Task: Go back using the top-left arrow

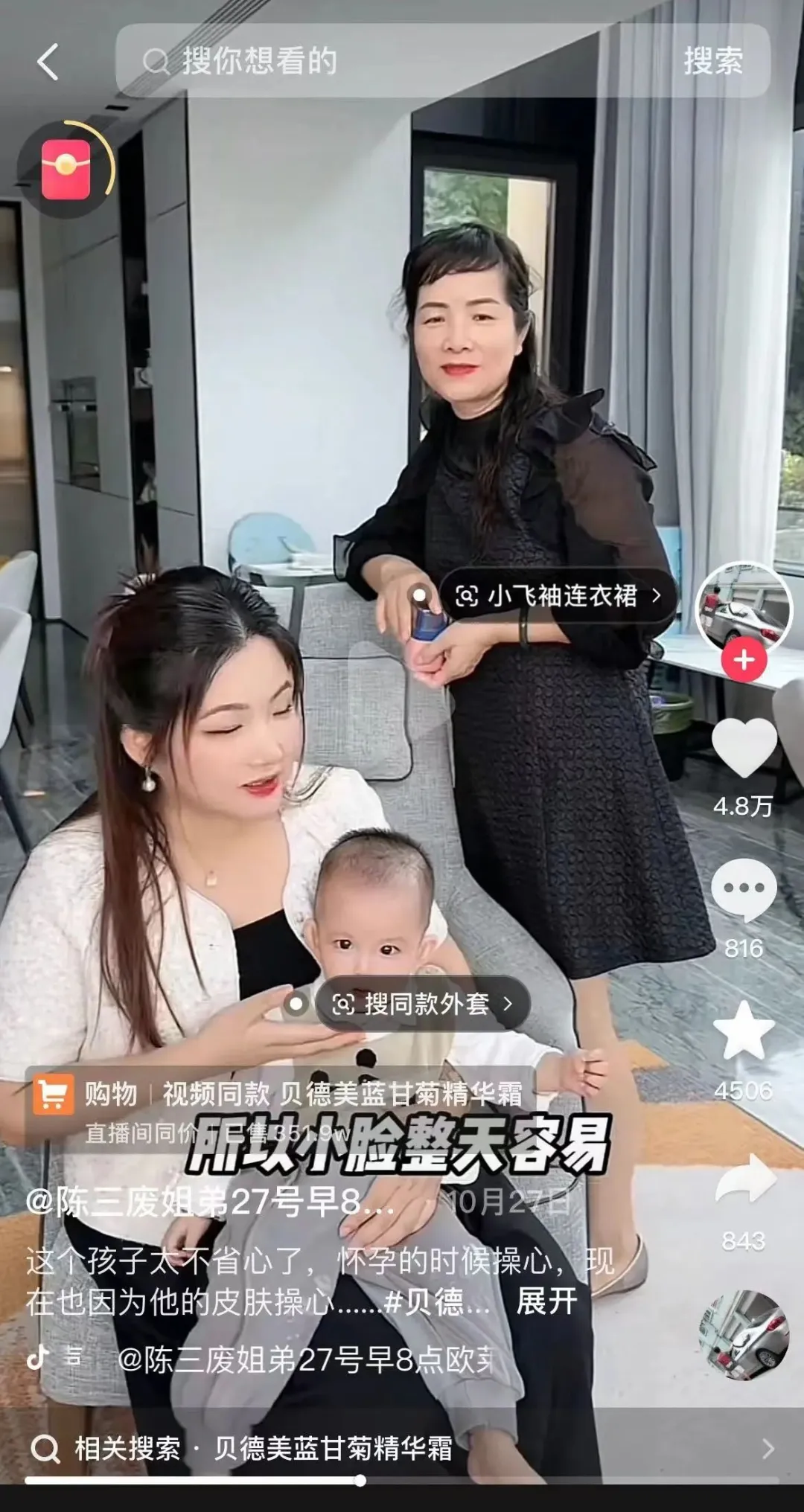Action: click(48, 62)
